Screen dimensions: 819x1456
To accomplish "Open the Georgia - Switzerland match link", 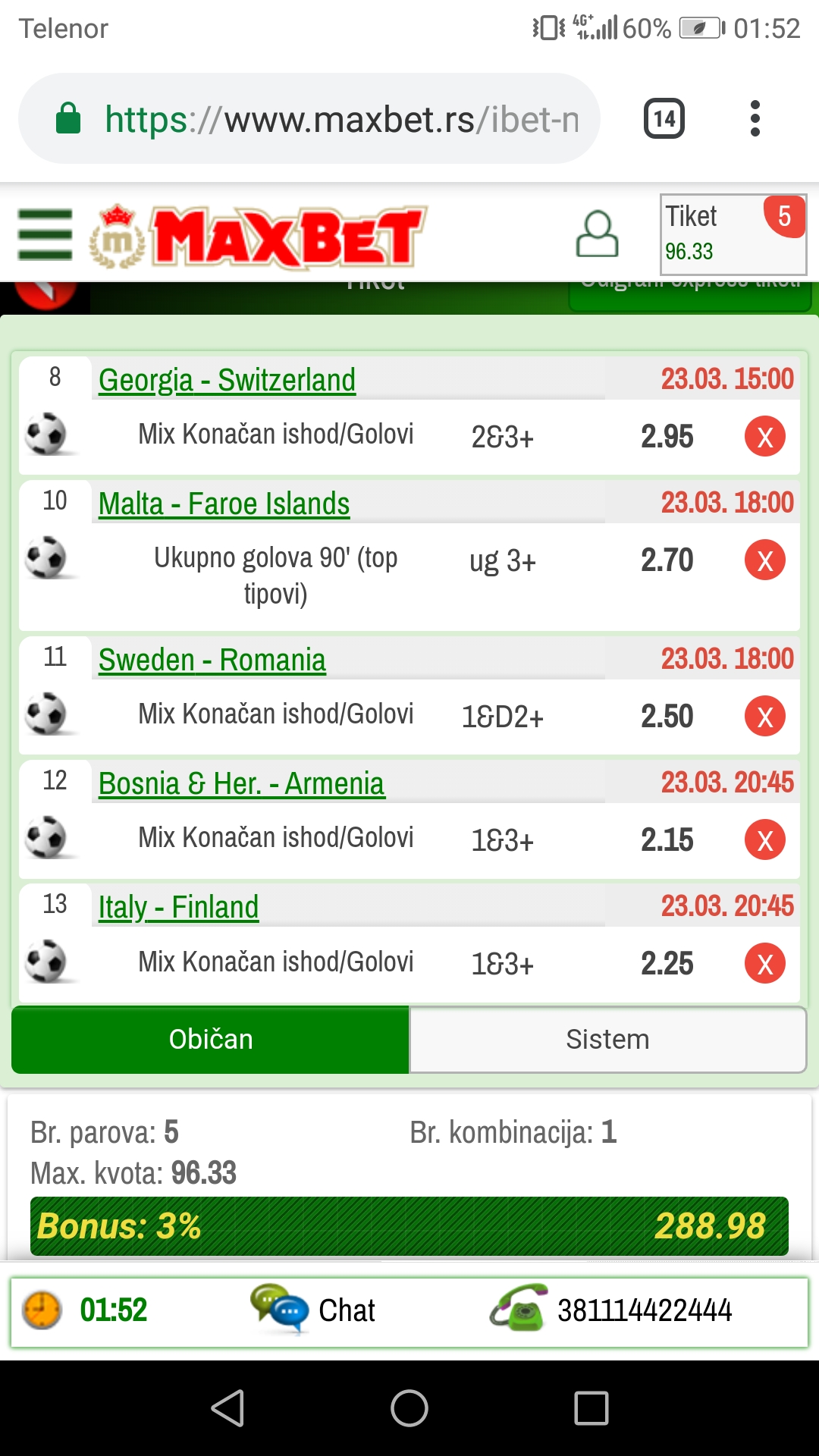I will pos(227,380).
